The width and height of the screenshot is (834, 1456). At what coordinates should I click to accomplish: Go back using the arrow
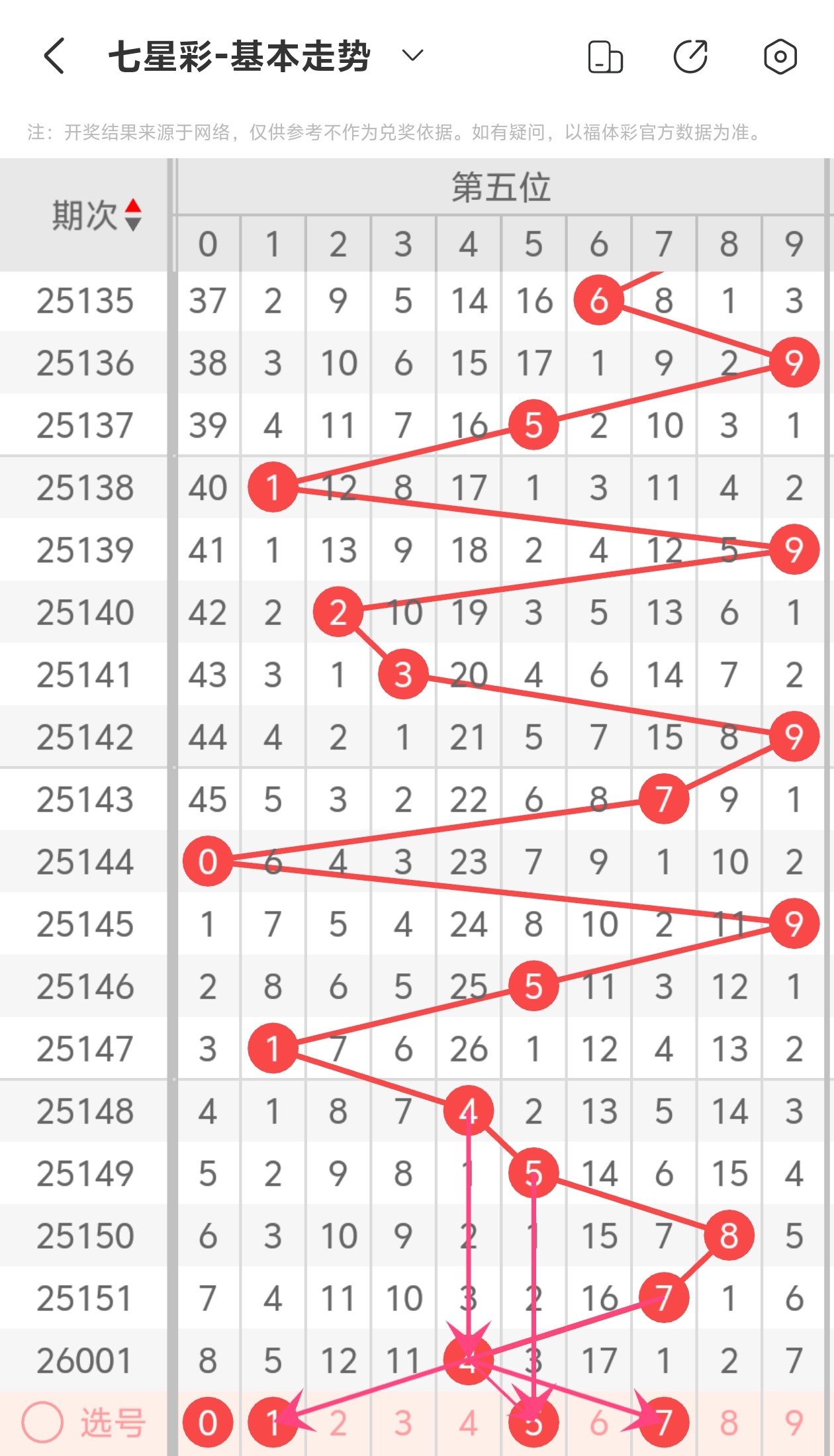point(54,56)
